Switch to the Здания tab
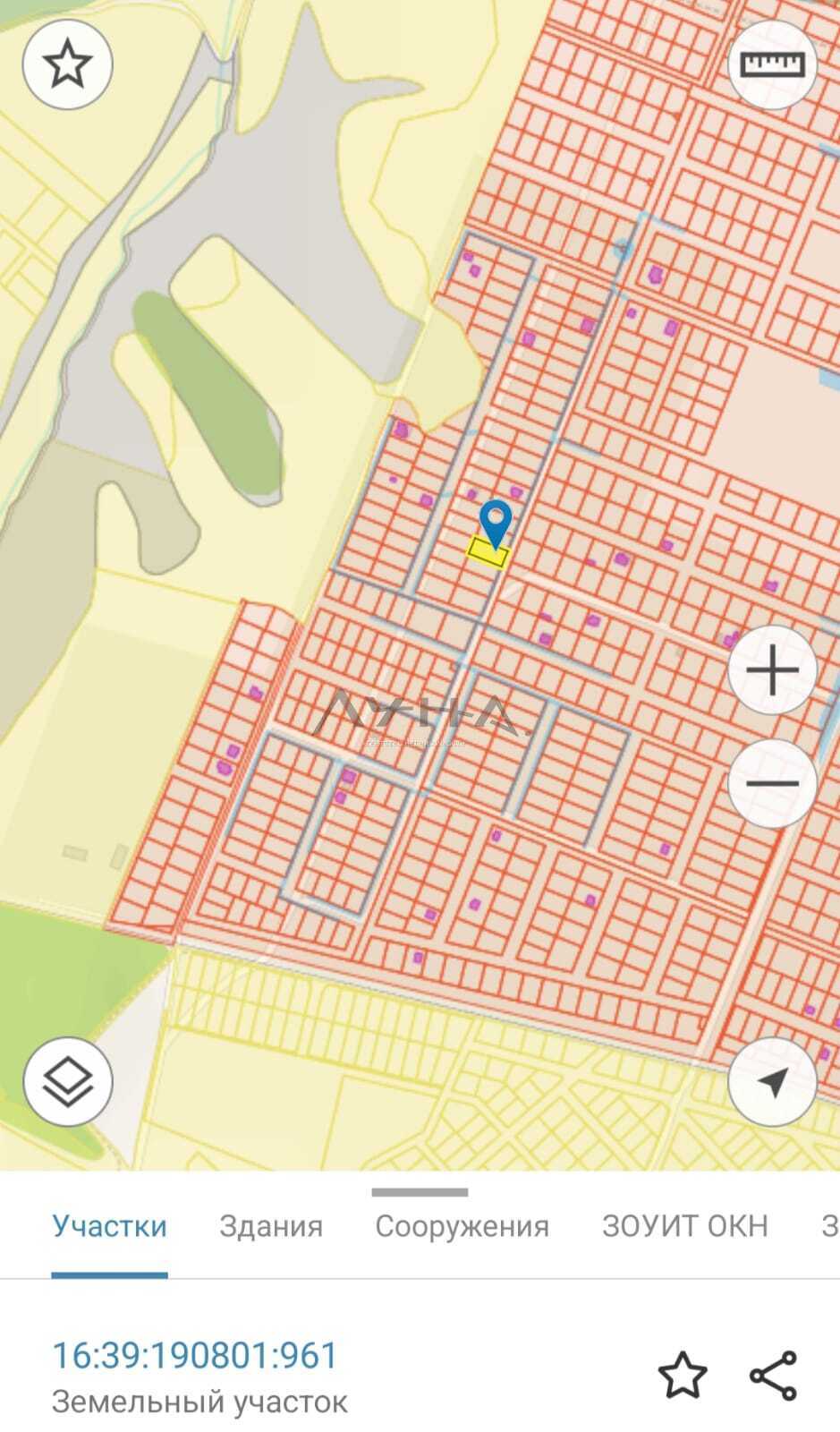The width and height of the screenshot is (840, 1432). click(x=271, y=1226)
